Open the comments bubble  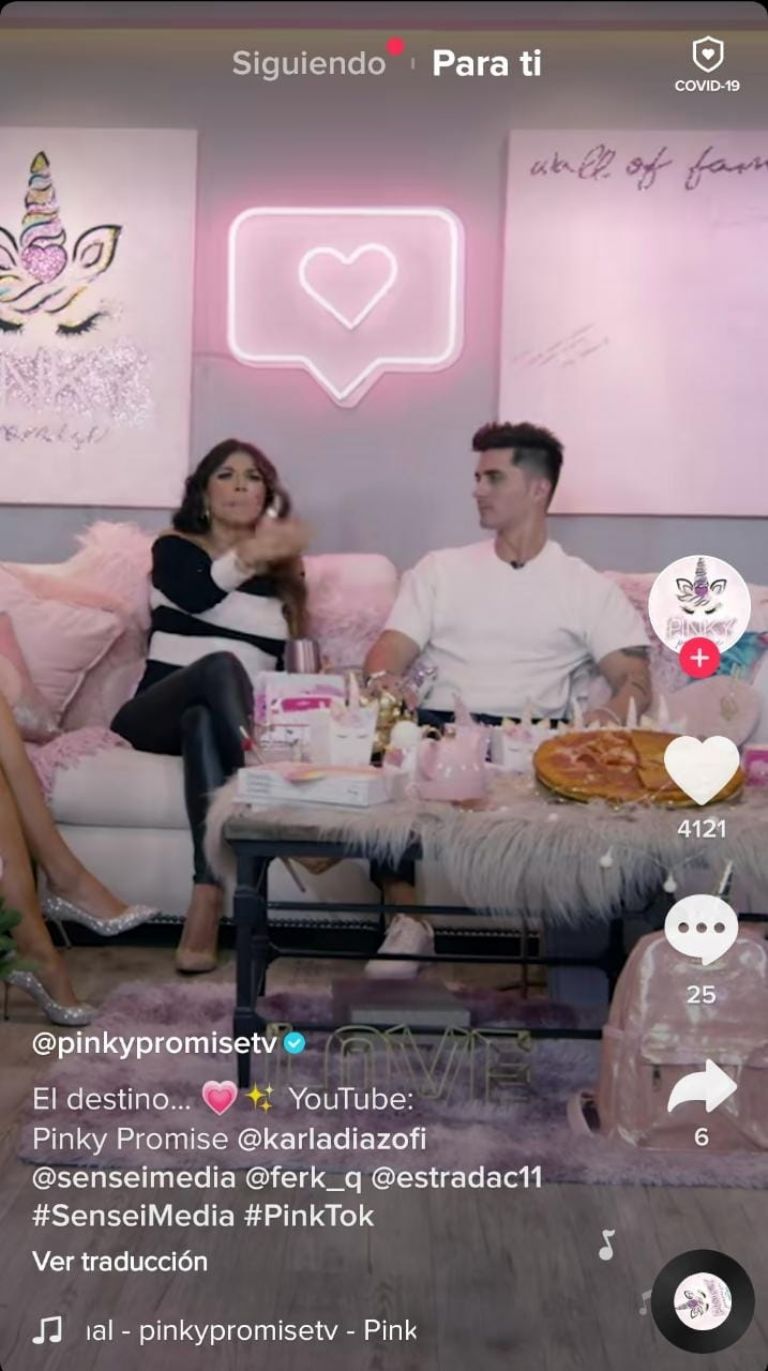[x=701, y=929]
